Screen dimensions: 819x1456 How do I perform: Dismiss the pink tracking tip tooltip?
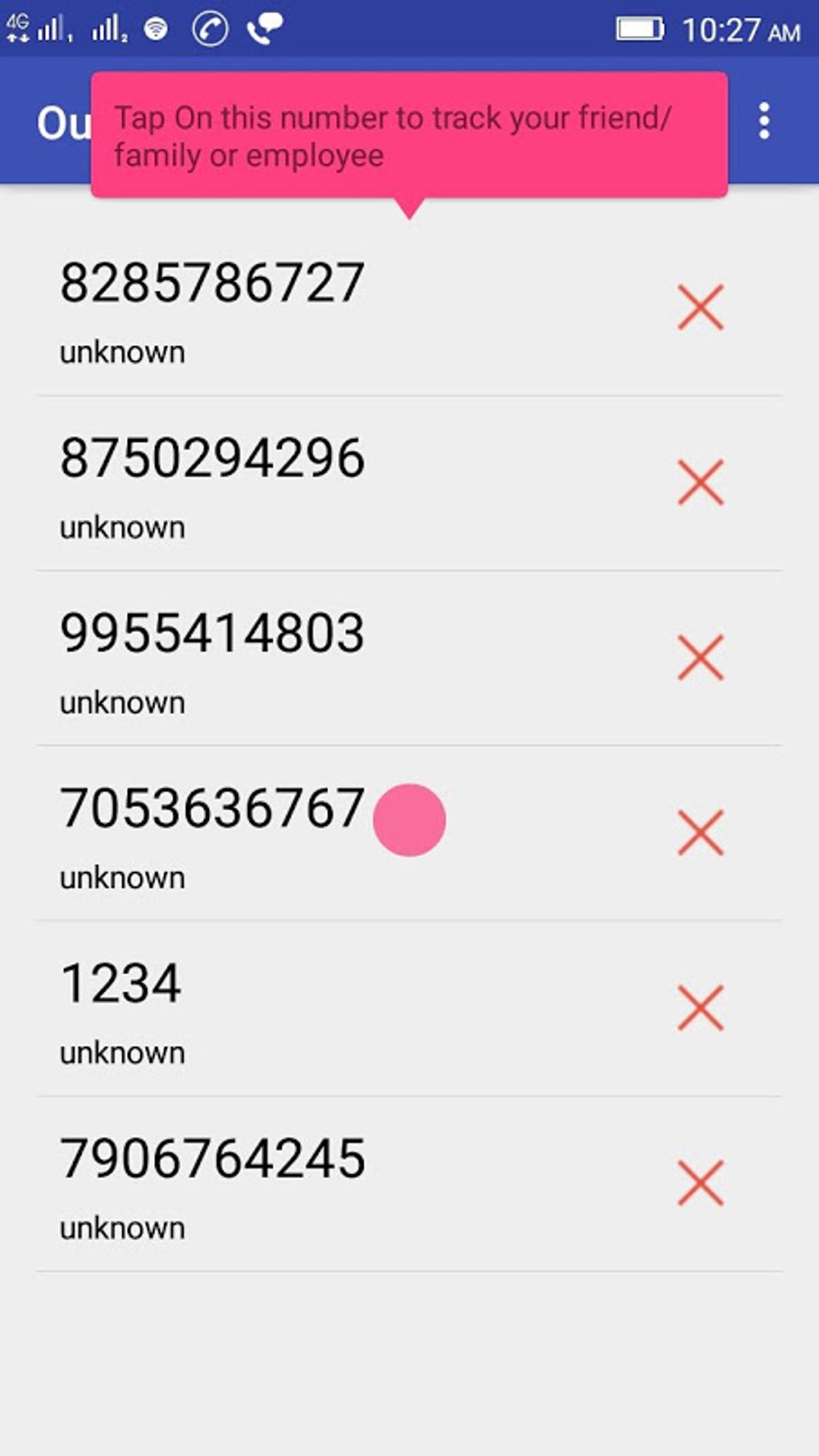(x=409, y=135)
